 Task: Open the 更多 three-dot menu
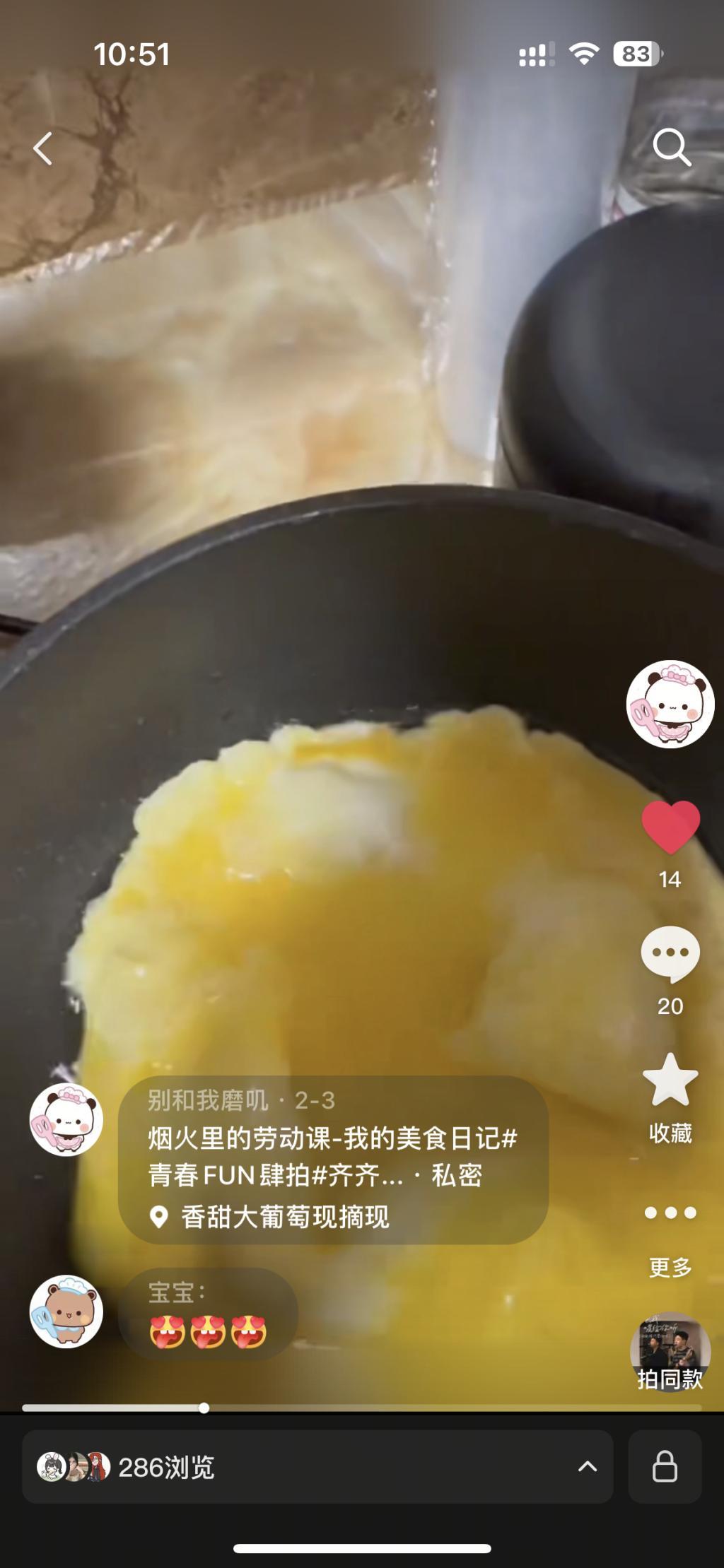point(670,1213)
